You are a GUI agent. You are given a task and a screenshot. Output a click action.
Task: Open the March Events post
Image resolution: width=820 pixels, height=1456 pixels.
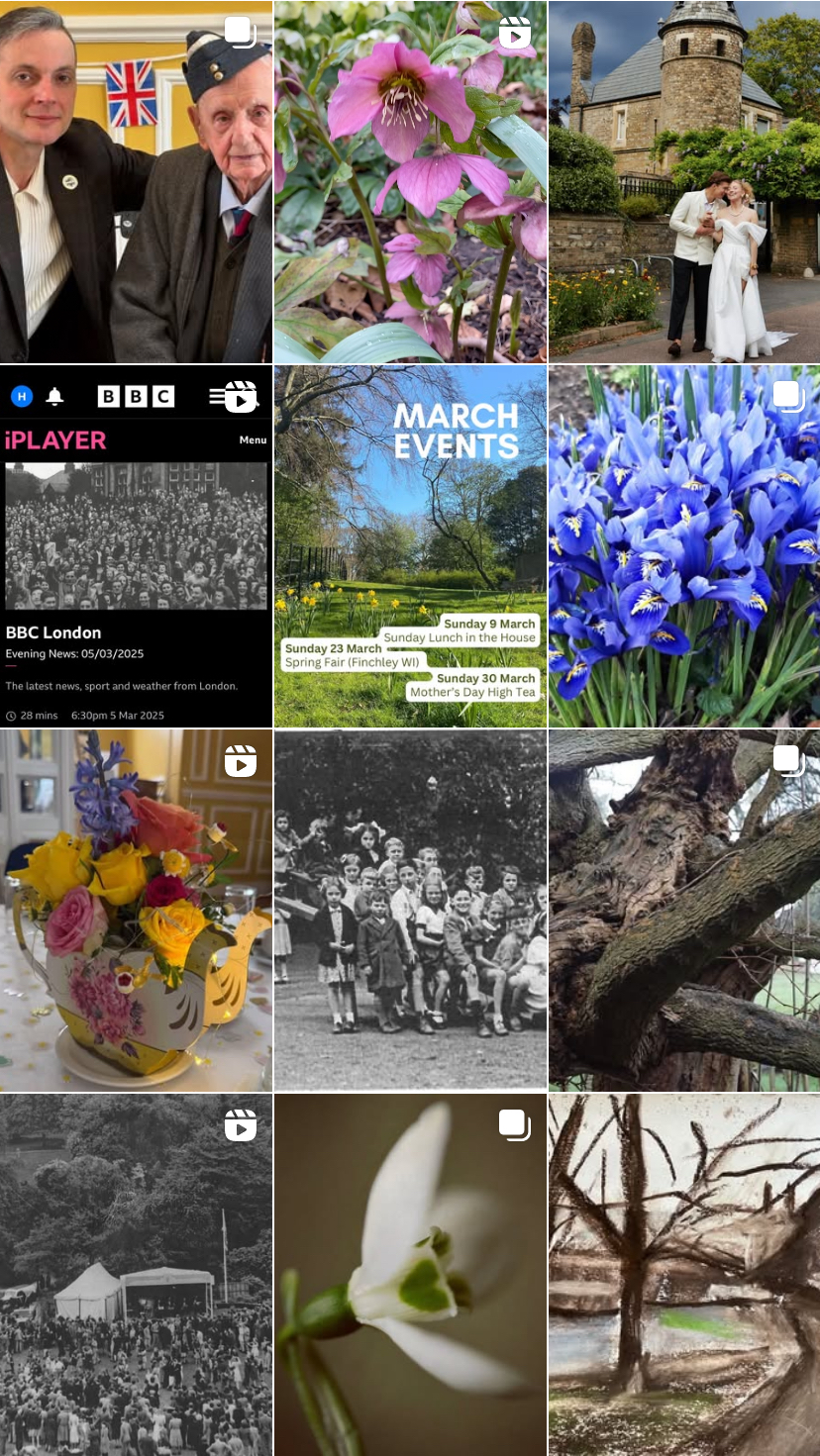(410, 546)
